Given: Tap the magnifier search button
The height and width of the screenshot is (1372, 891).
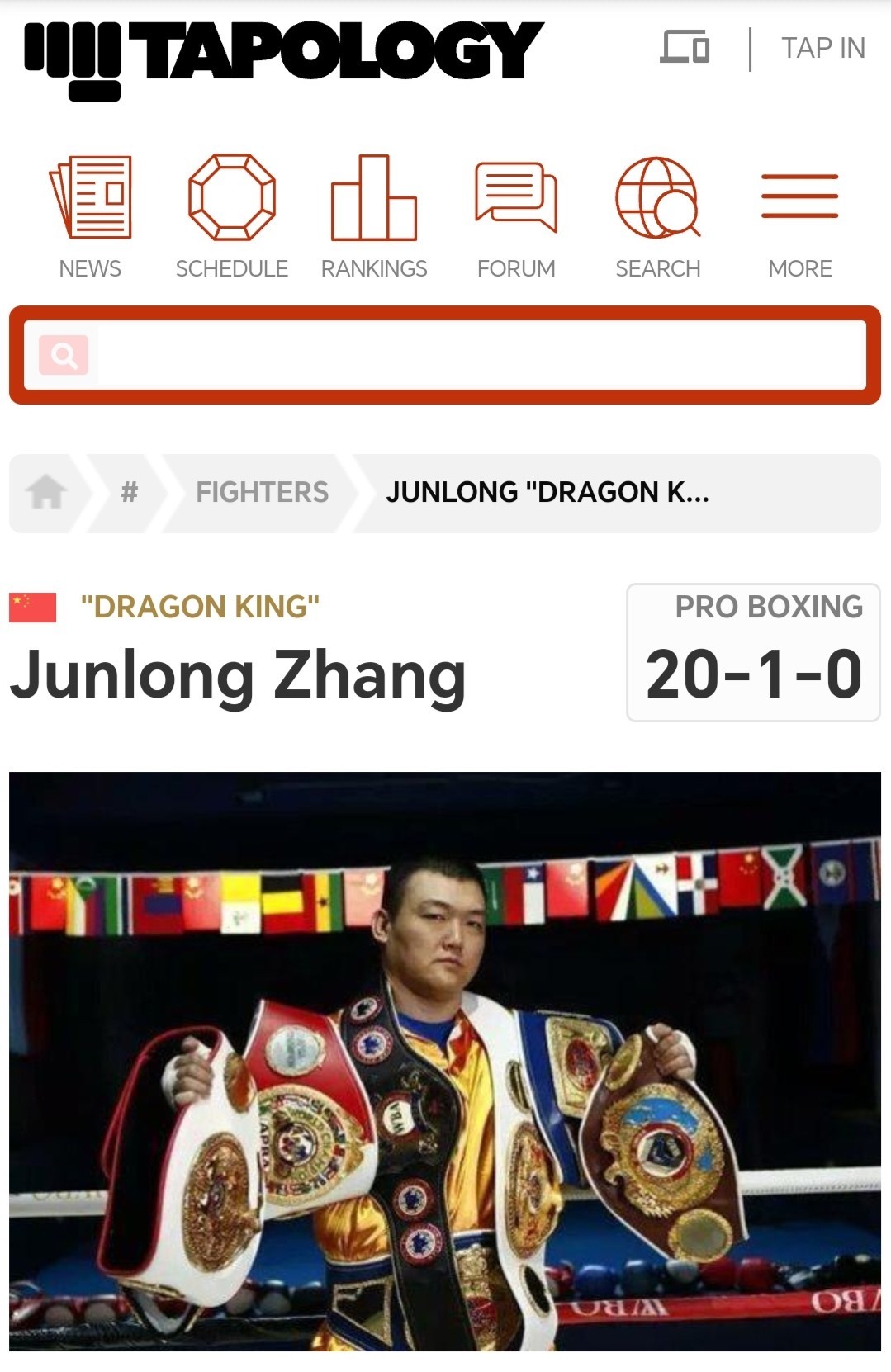Looking at the screenshot, I should click(x=64, y=356).
